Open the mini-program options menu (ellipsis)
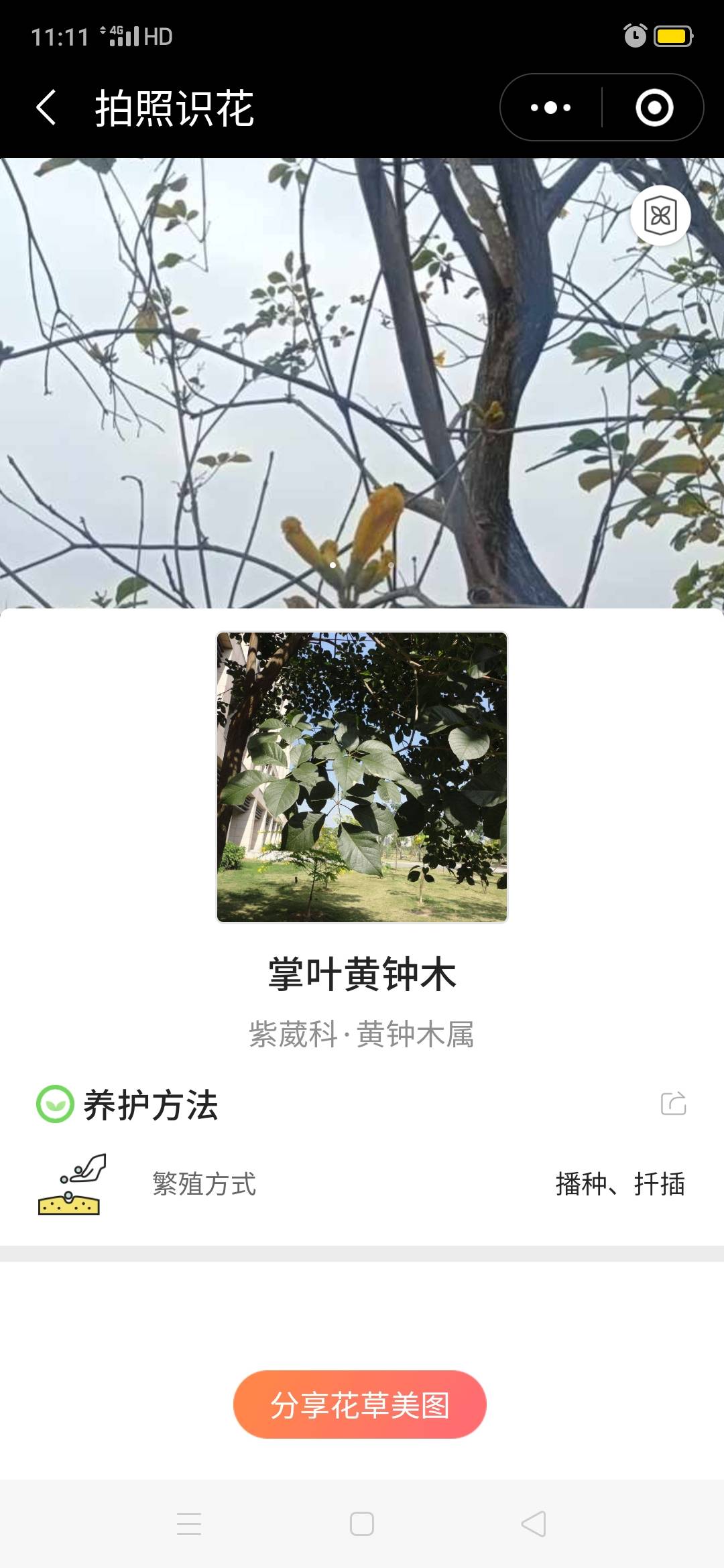Image resolution: width=724 pixels, height=1568 pixels. pyautogui.click(x=550, y=106)
